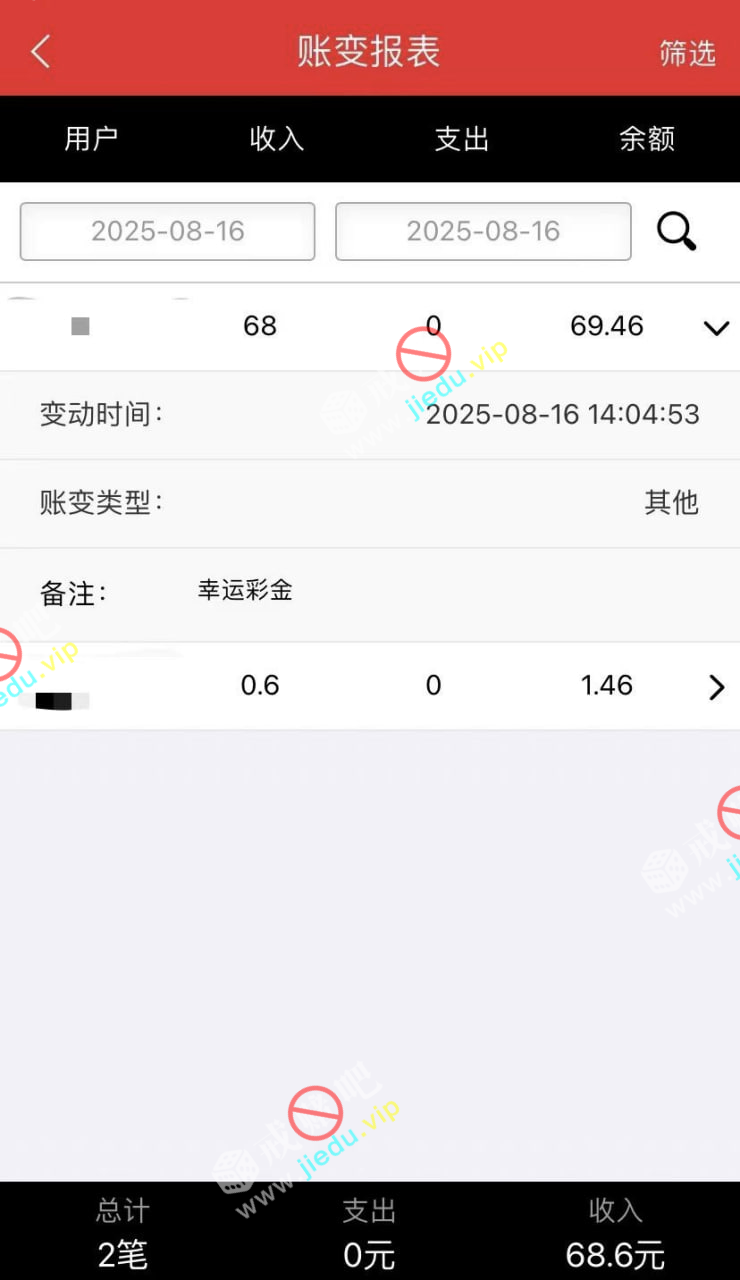Viewport: 740px width, 1280px height.
Task: Open the 筛选 filter options
Action: pyautogui.click(x=687, y=53)
